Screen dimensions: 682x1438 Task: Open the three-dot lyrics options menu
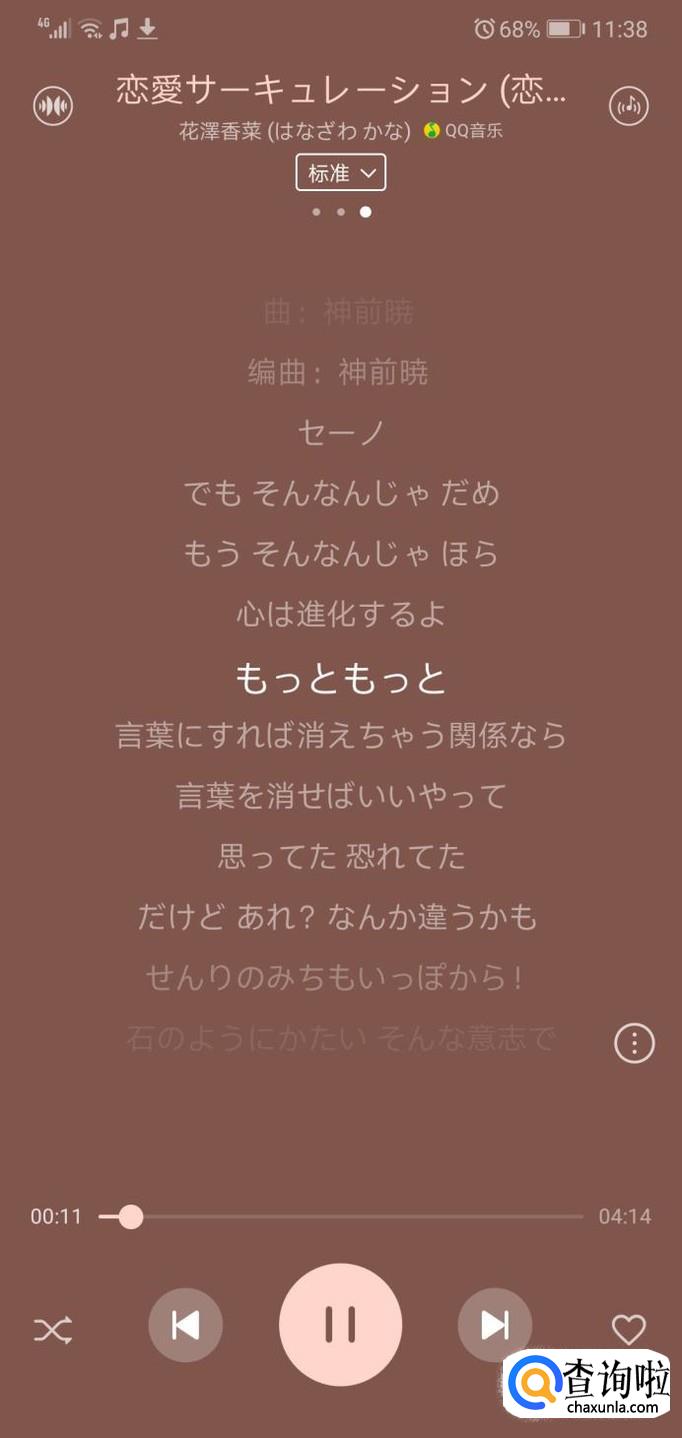pos(634,1043)
